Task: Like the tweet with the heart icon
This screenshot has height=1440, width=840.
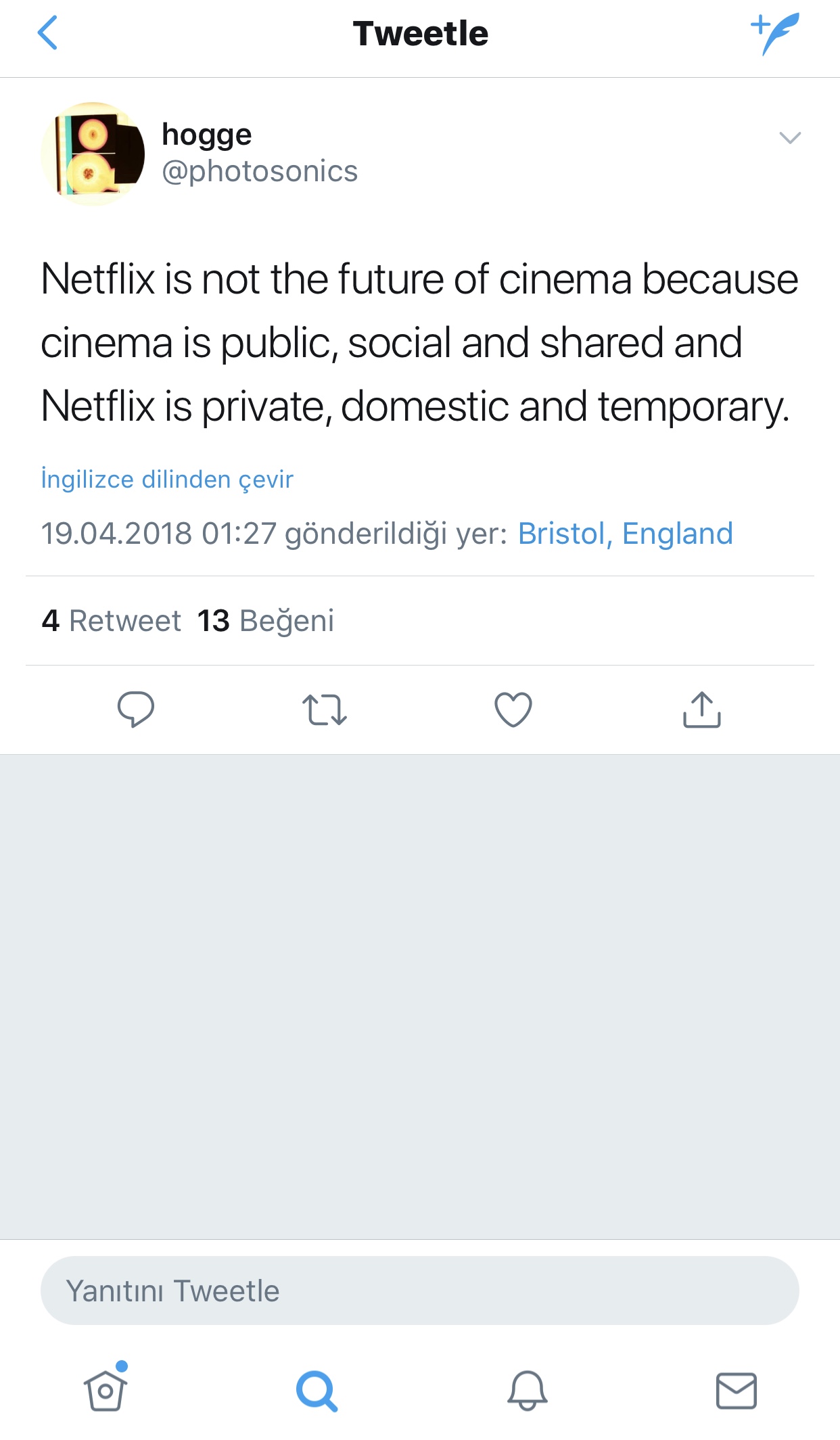Action: (x=513, y=710)
